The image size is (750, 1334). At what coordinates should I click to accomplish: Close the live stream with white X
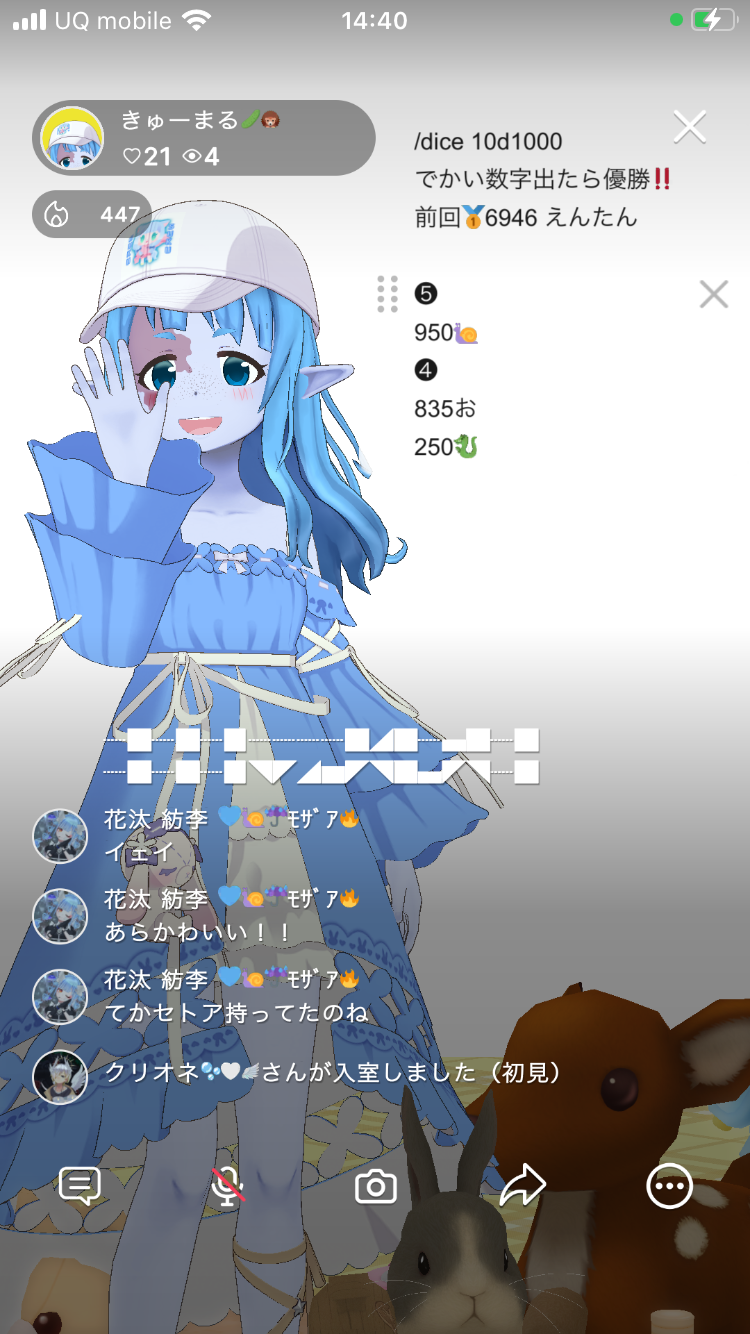click(x=690, y=127)
